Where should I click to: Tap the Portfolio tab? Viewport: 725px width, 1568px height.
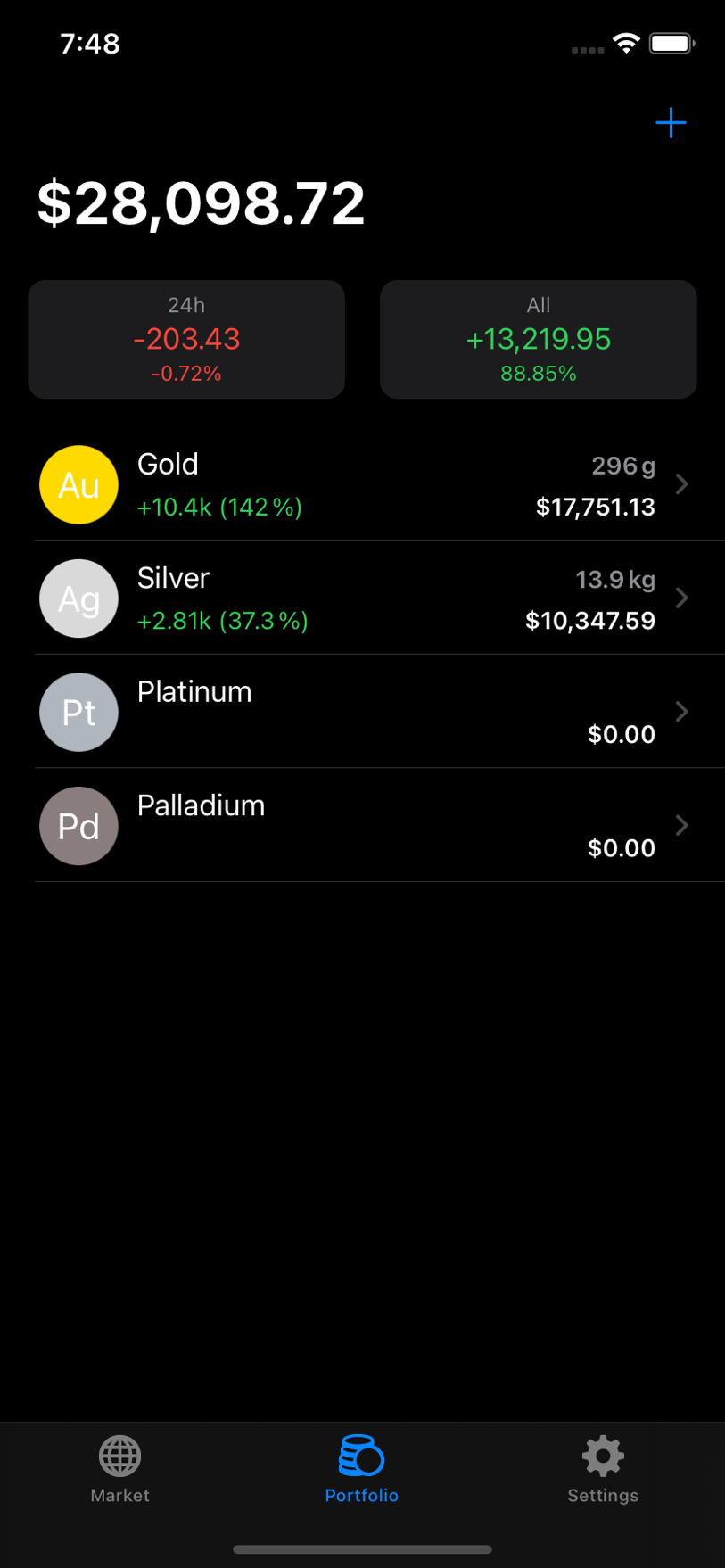click(361, 1469)
